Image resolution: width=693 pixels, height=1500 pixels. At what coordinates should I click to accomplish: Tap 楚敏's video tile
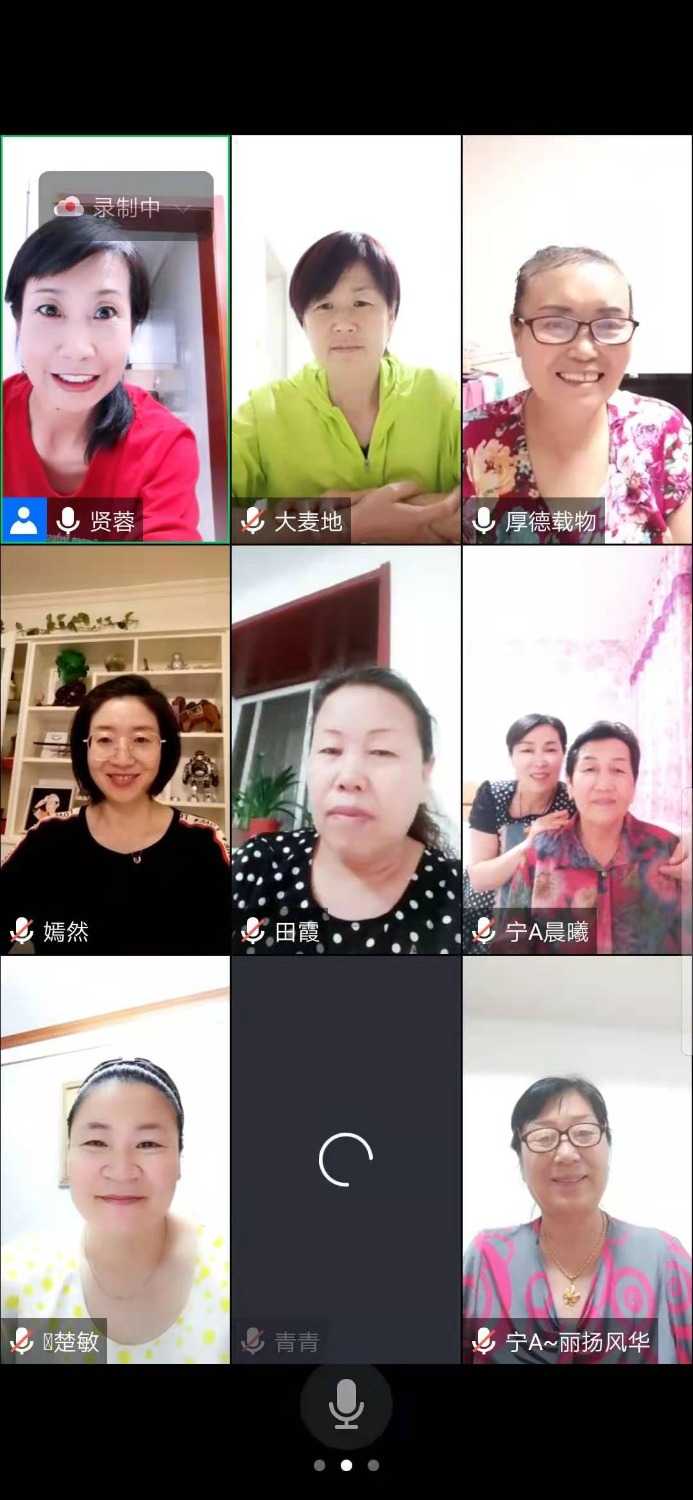[115, 1160]
